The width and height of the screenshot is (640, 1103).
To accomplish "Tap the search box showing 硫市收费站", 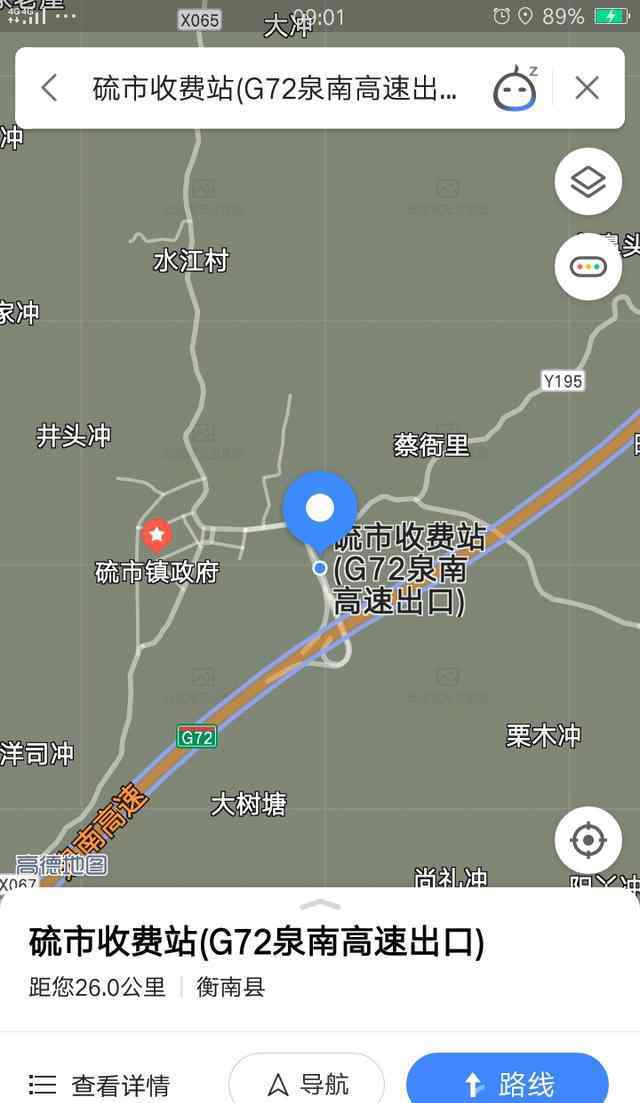I will click(274, 89).
